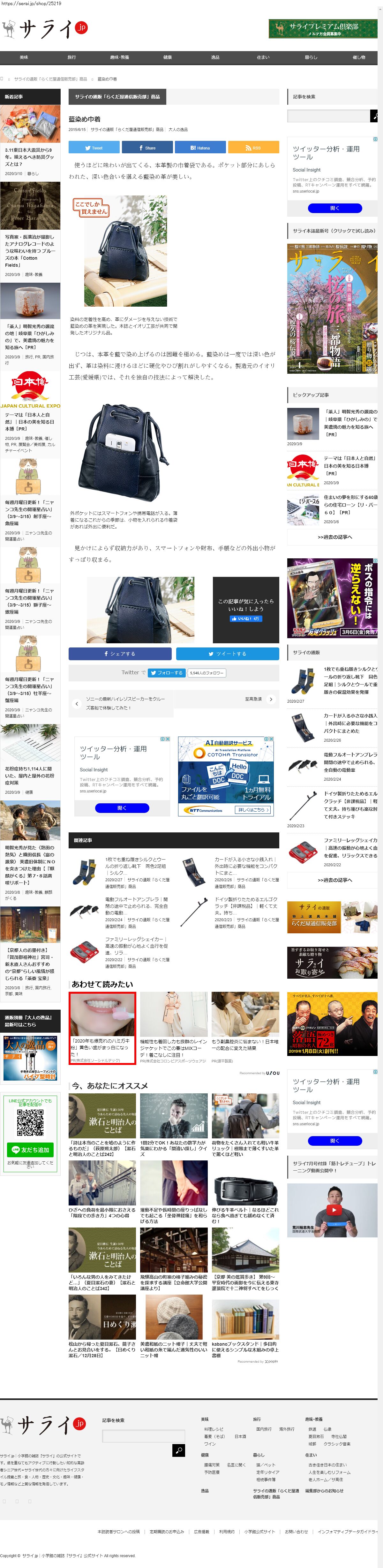
Task: Tap the LINE 友だち追加 button
Action: [x=30, y=1150]
